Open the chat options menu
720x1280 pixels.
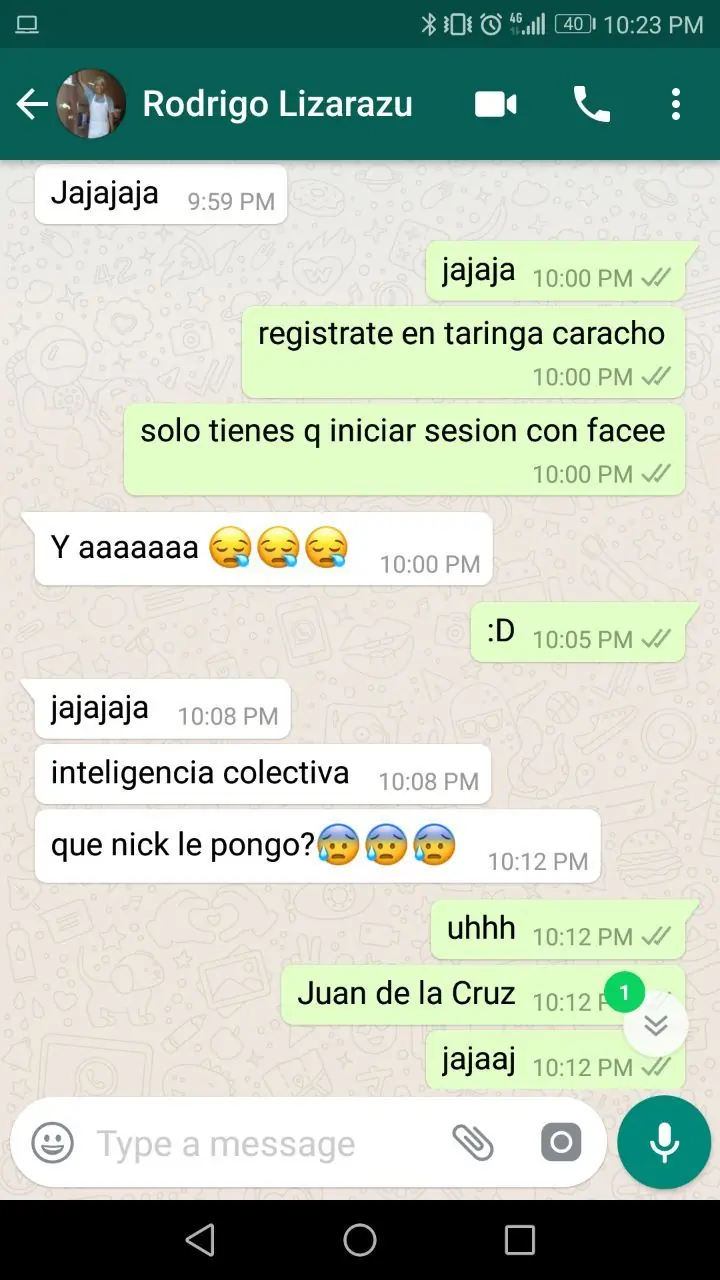click(x=676, y=103)
